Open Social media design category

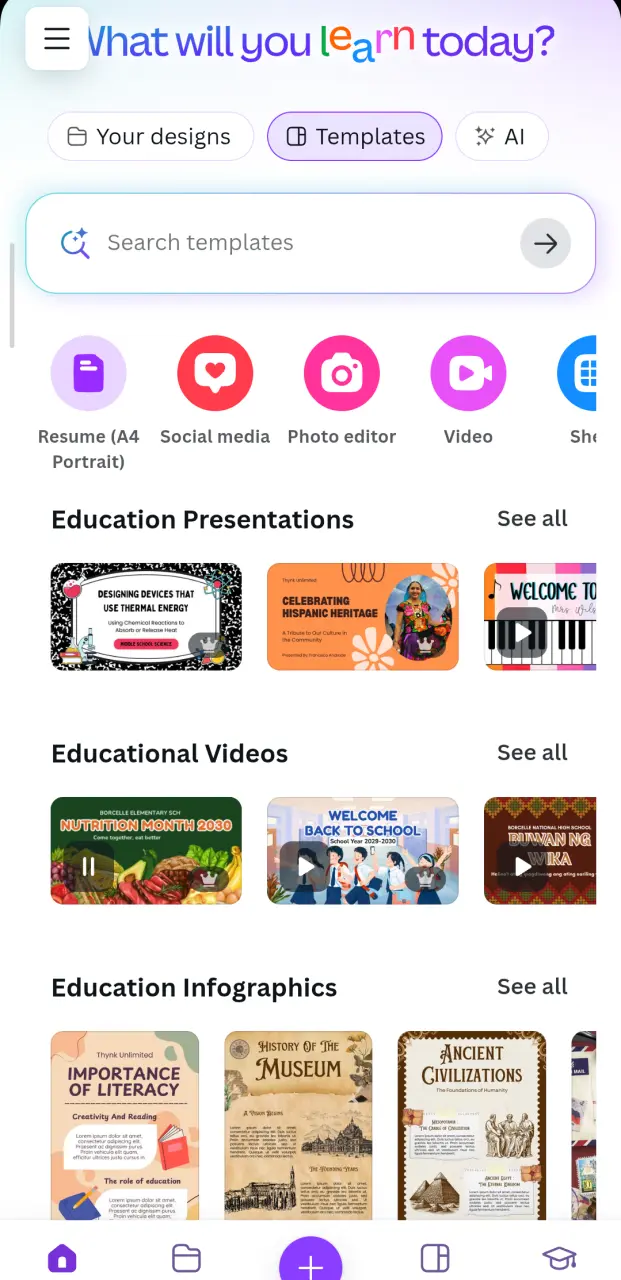tap(215, 392)
